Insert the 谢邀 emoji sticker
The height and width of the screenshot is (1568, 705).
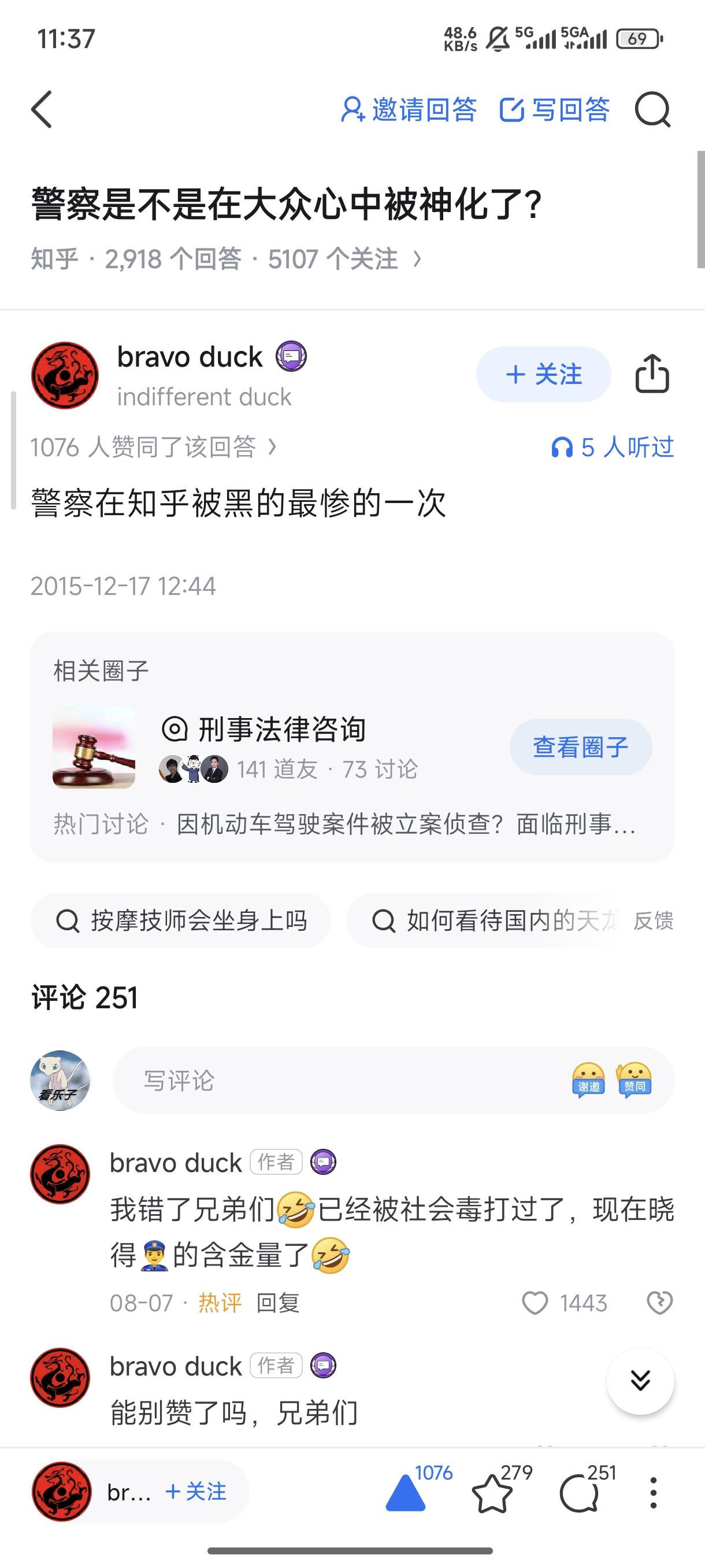click(588, 1081)
